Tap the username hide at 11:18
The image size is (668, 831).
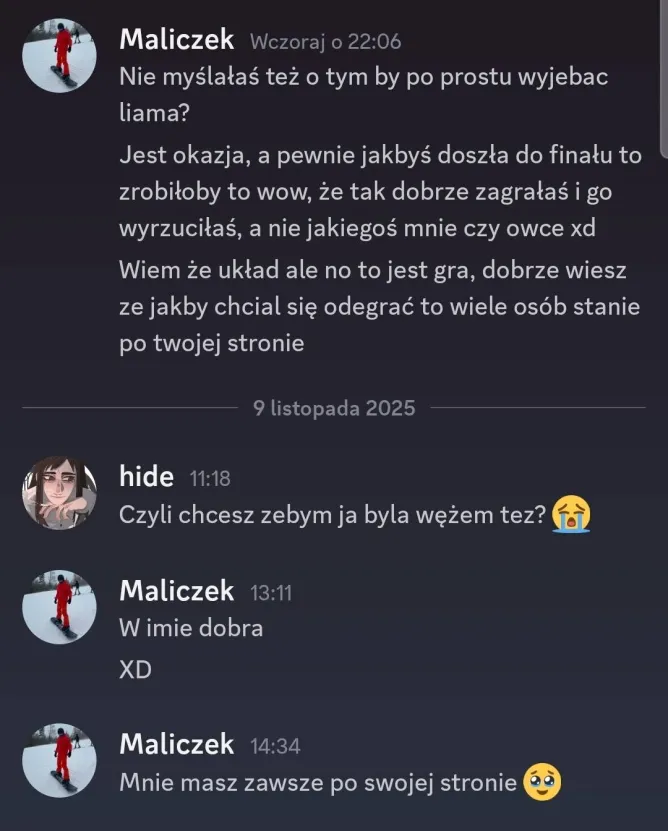click(146, 477)
